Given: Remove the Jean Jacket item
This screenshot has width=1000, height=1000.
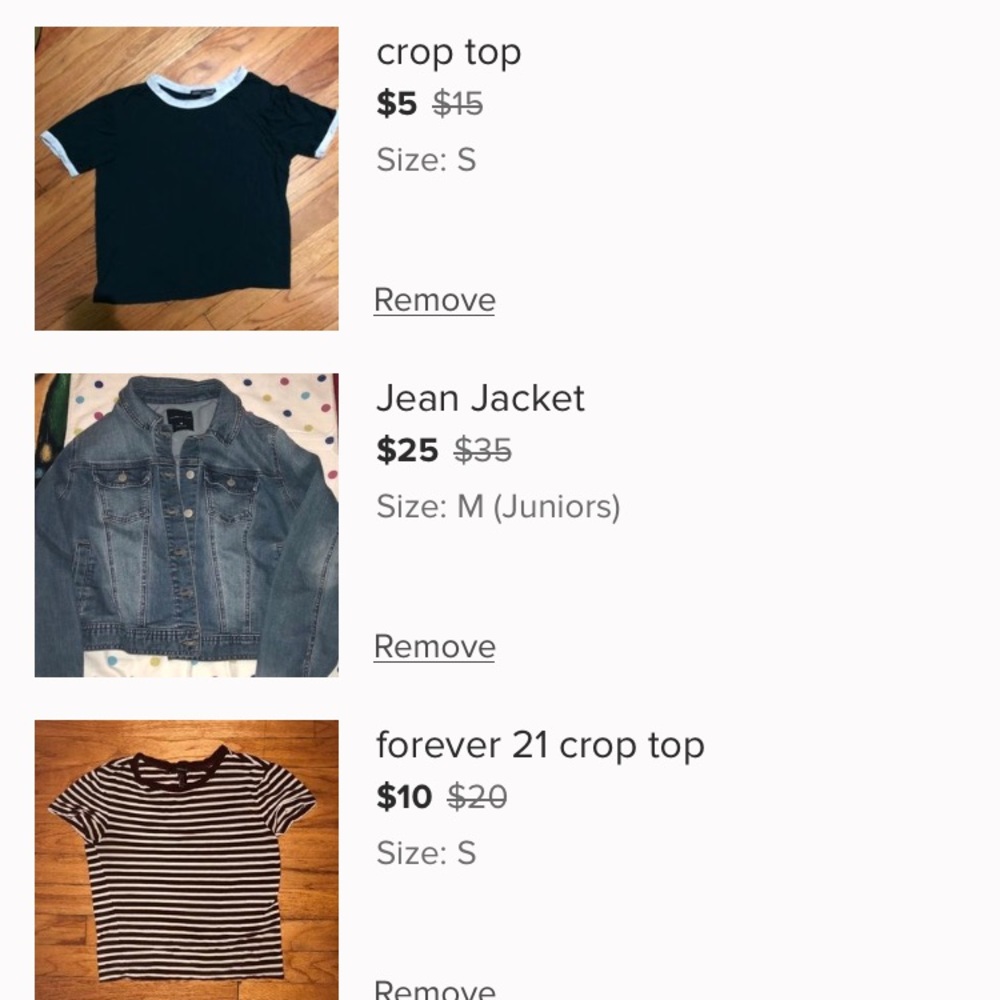Looking at the screenshot, I should (434, 647).
